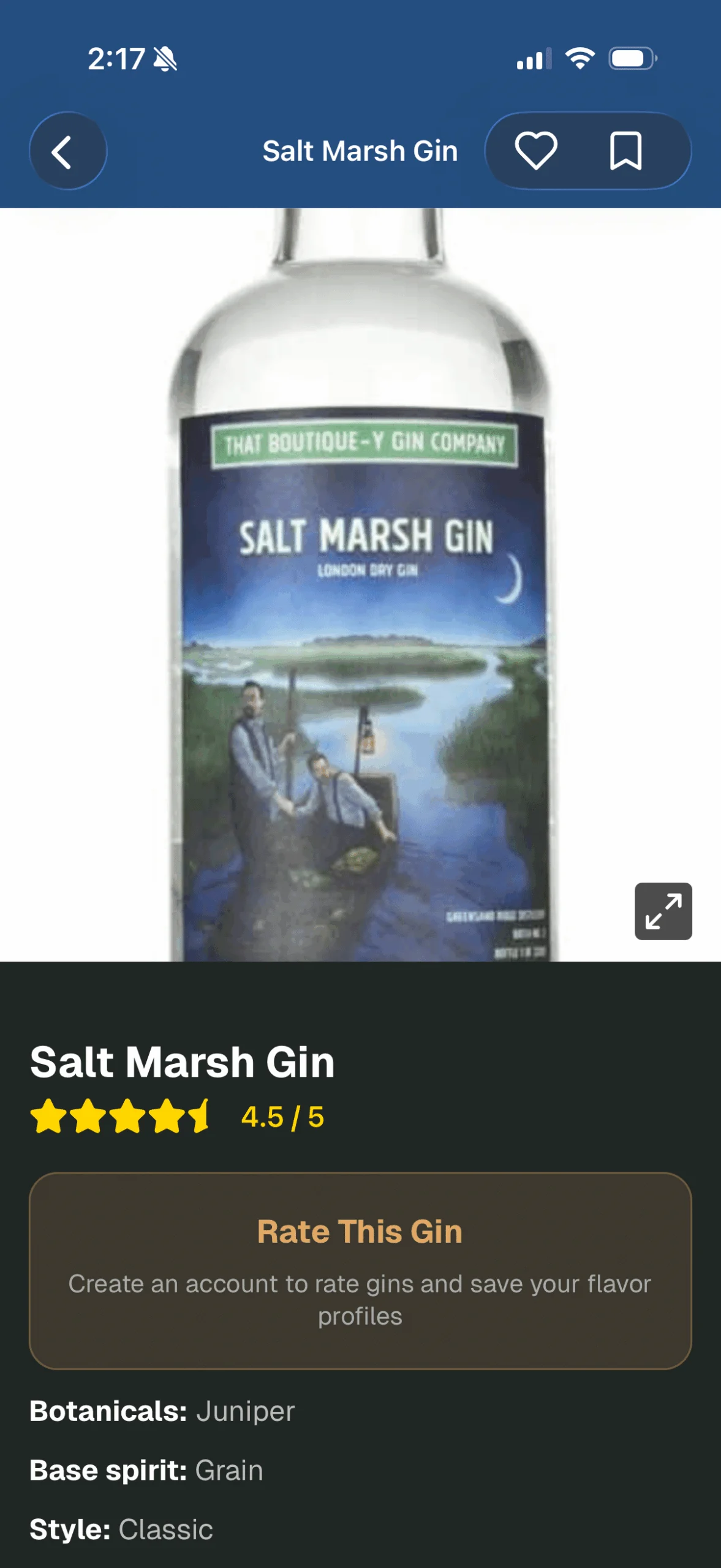Bookmark Salt Marsh Gin
Image resolution: width=721 pixels, height=1568 pixels.
click(x=625, y=151)
